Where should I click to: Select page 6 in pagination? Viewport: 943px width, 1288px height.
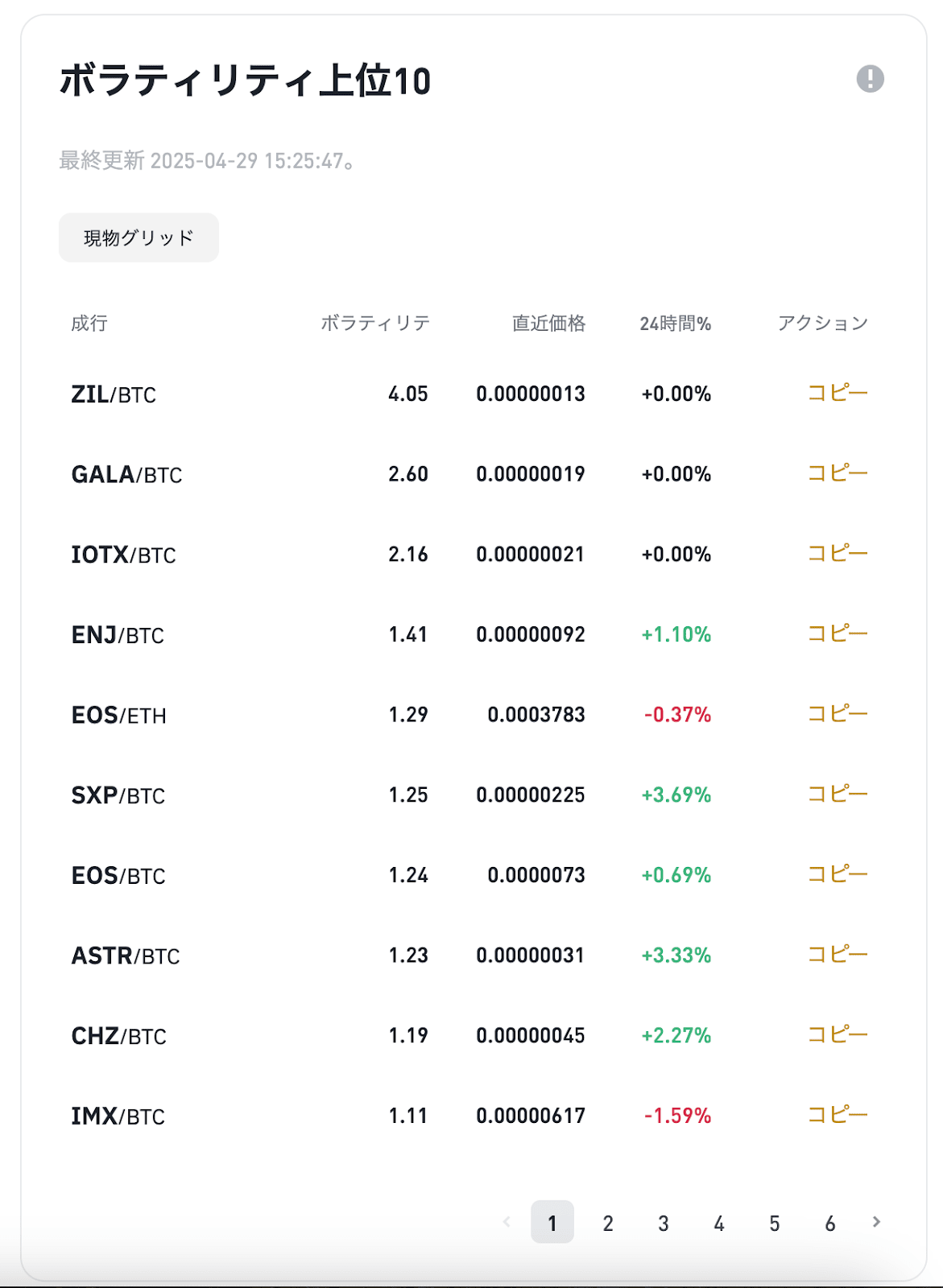click(x=830, y=1223)
